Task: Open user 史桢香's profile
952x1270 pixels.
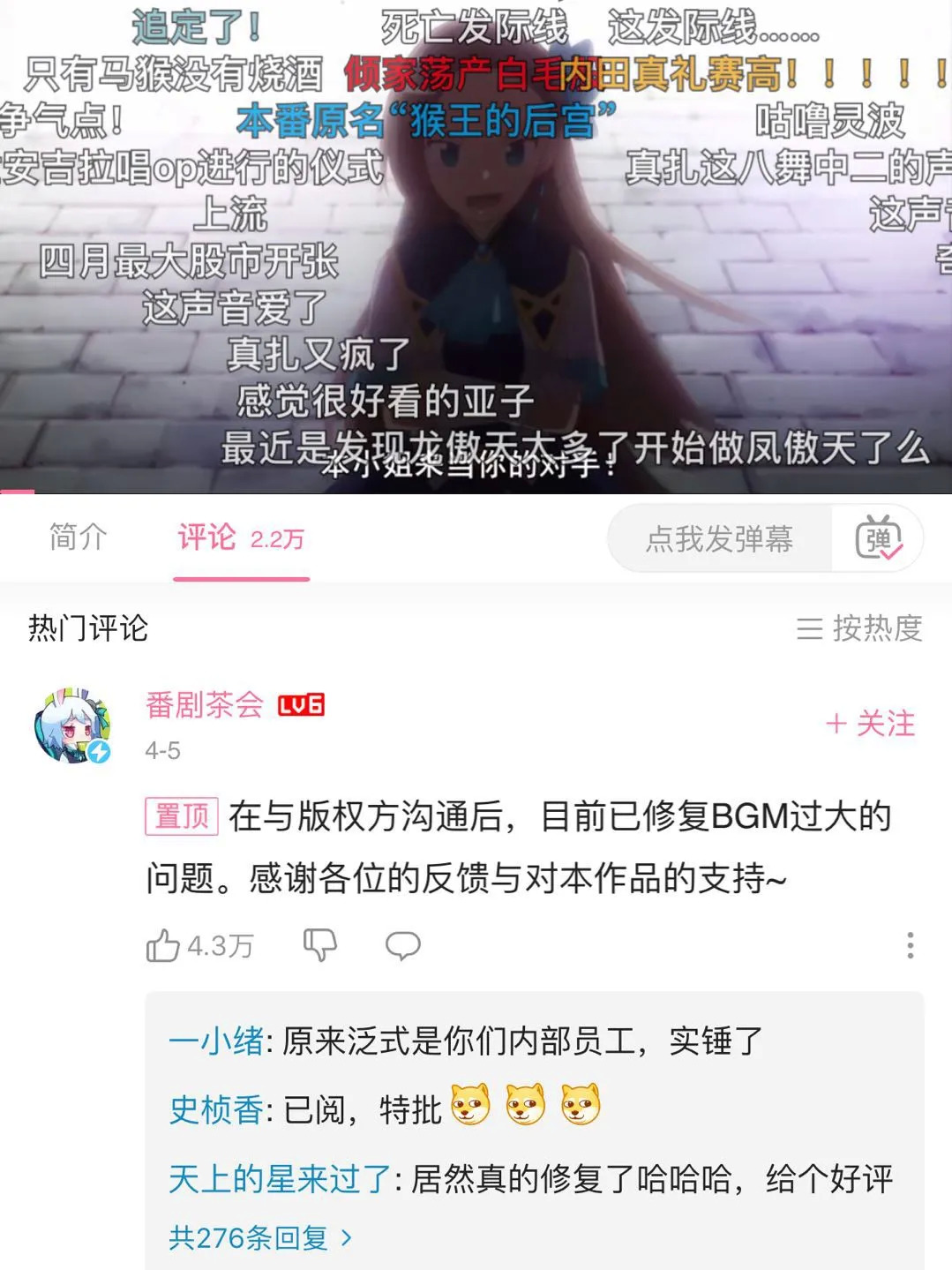Action: [216, 1109]
